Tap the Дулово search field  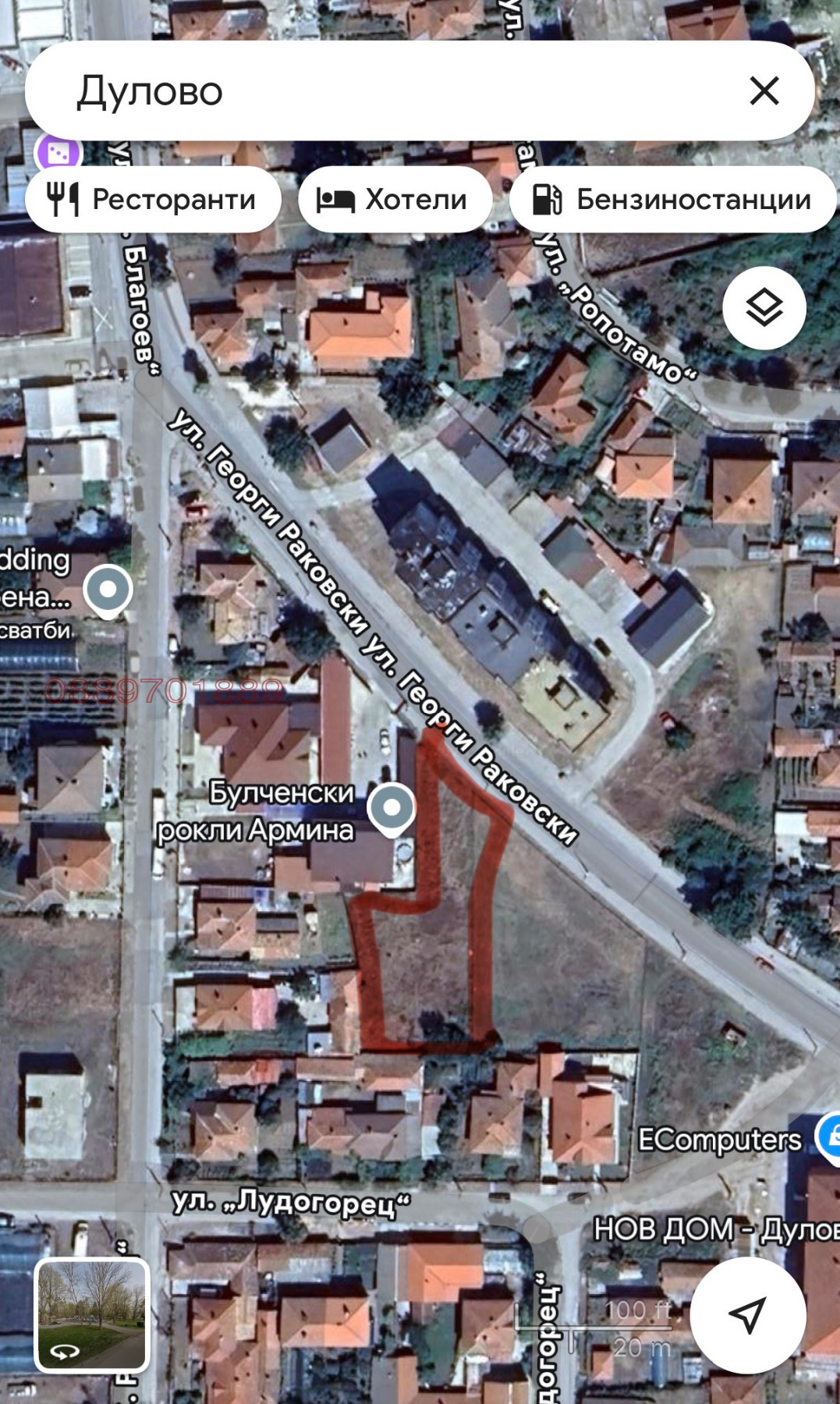click(x=312, y=91)
